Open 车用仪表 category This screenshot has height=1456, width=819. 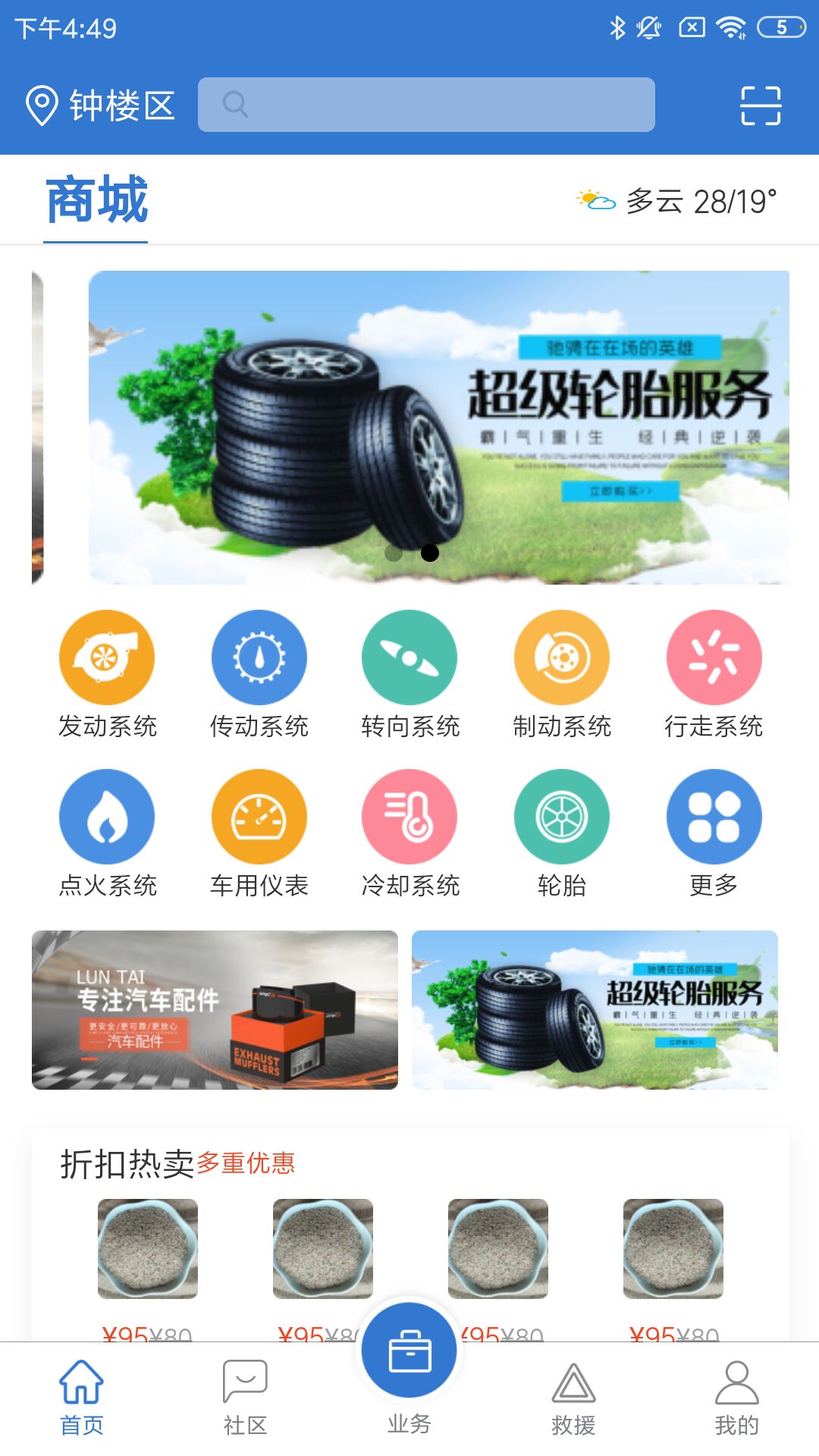259,833
